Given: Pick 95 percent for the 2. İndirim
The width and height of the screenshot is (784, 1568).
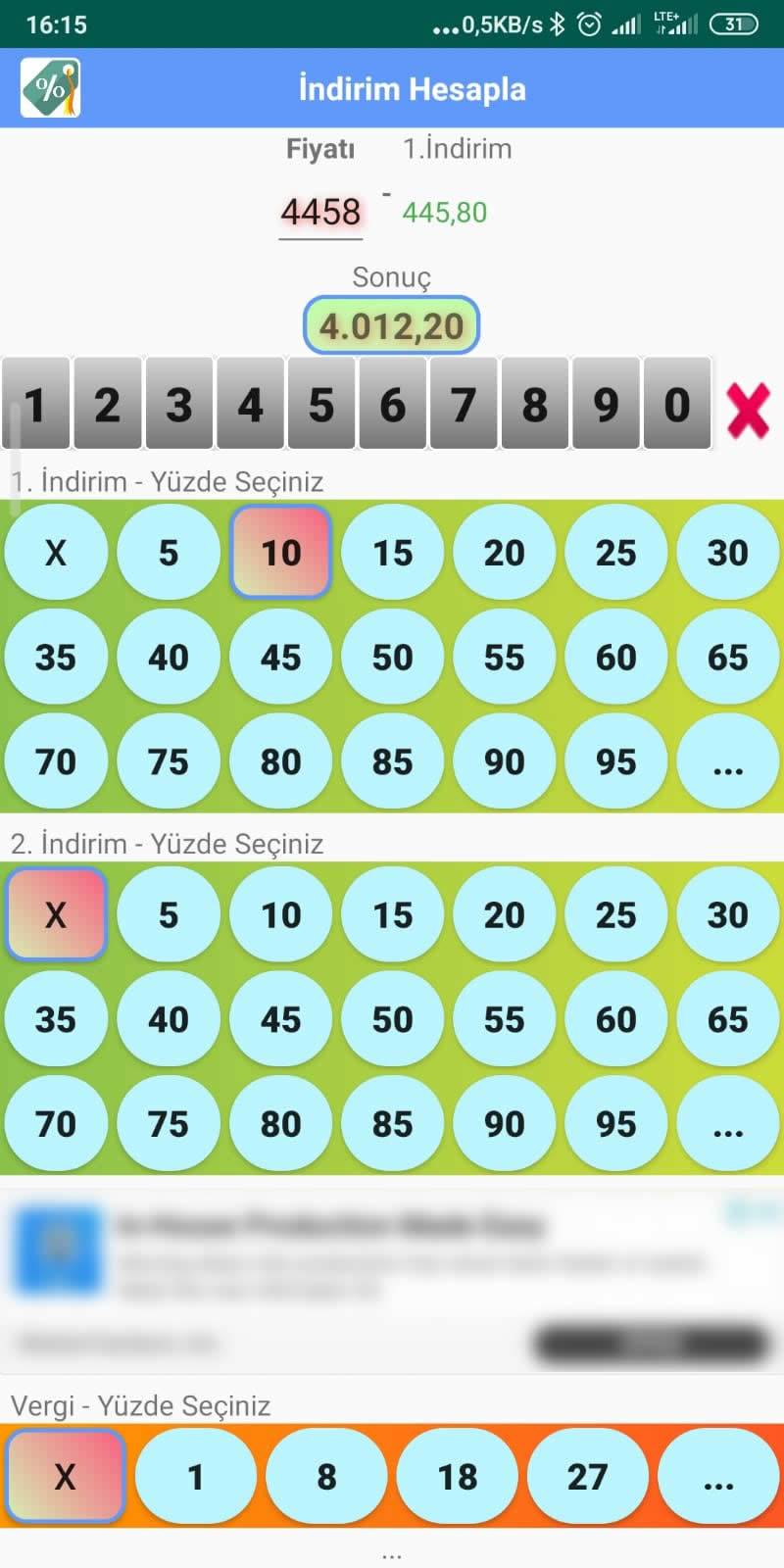Looking at the screenshot, I should pyautogui.click(x=615, y=1124).
